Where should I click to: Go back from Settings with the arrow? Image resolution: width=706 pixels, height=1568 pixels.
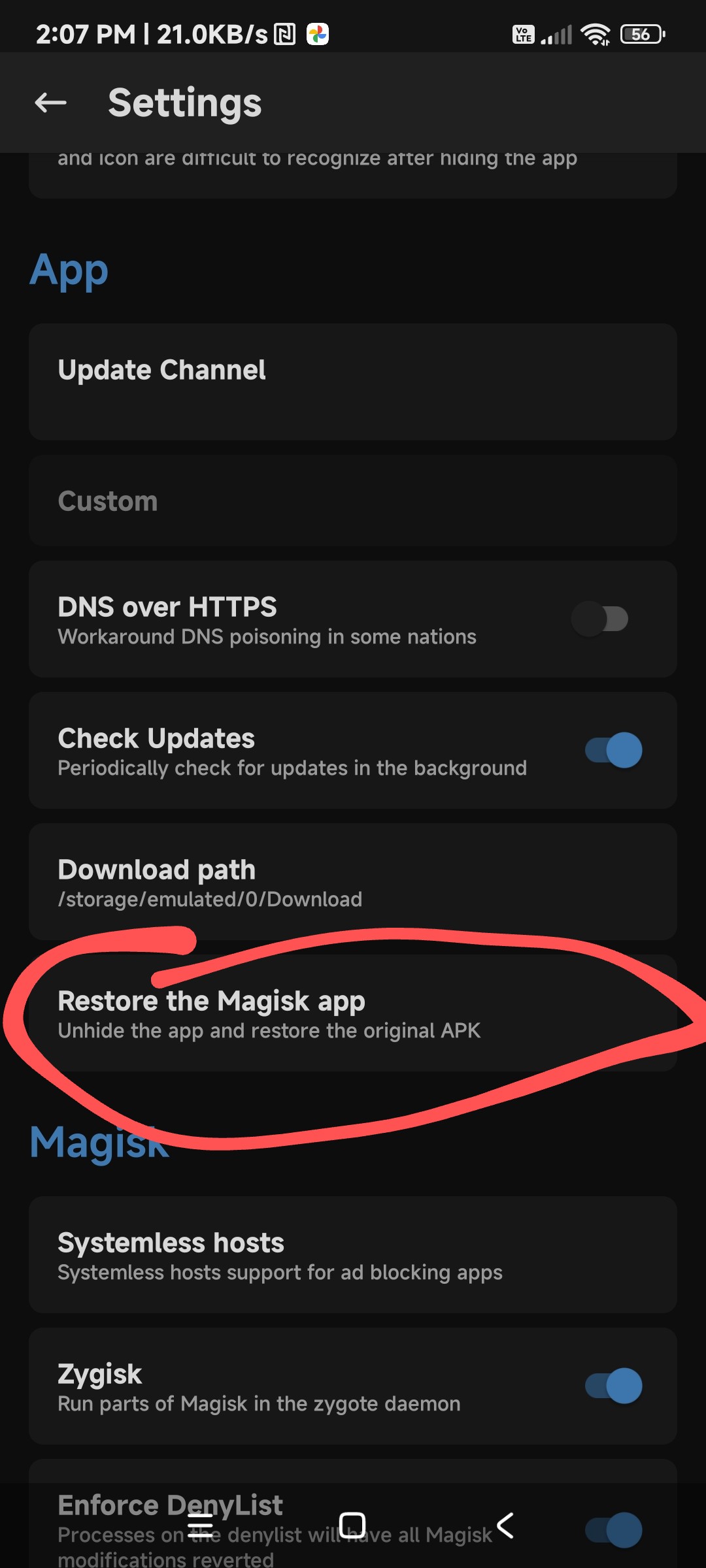click(x=50, y=103)
